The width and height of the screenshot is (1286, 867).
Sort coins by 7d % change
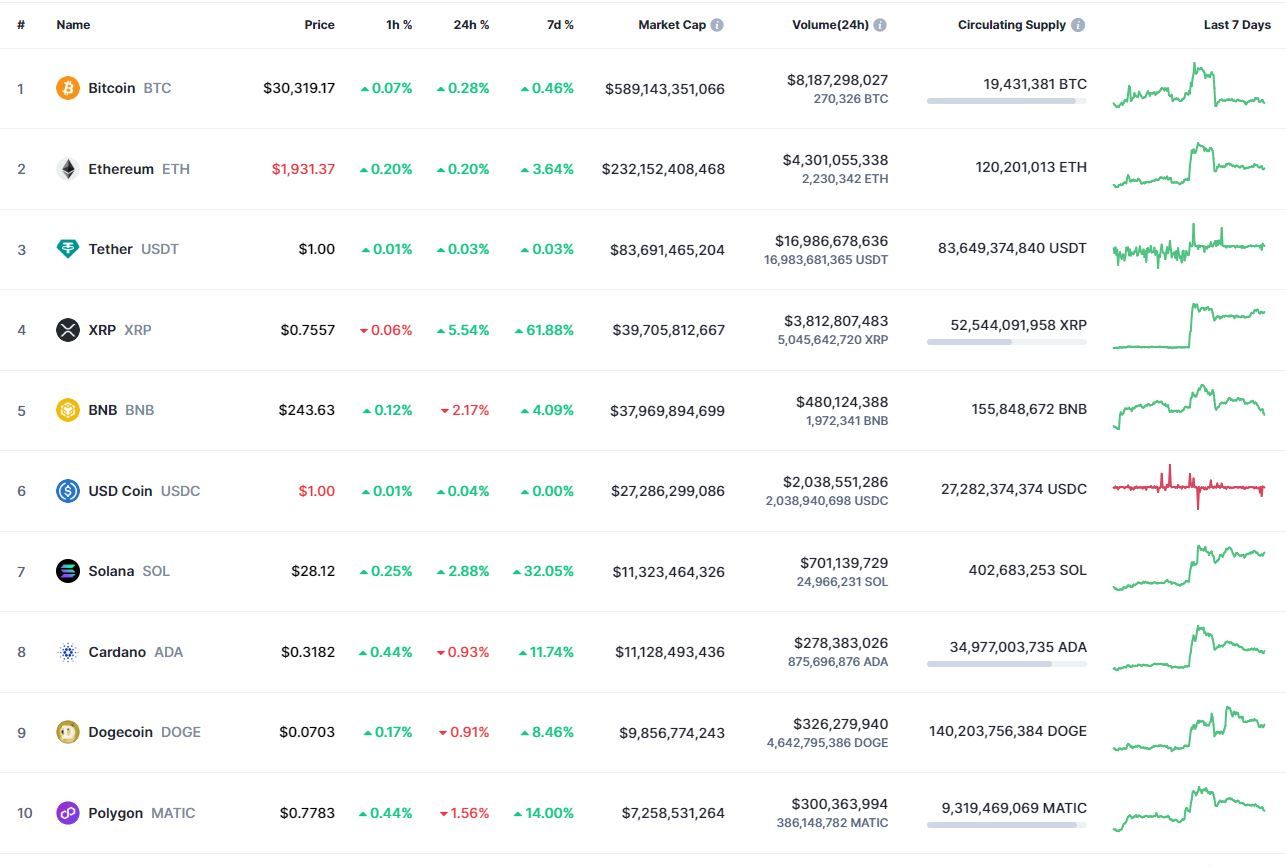pos(560,25)
